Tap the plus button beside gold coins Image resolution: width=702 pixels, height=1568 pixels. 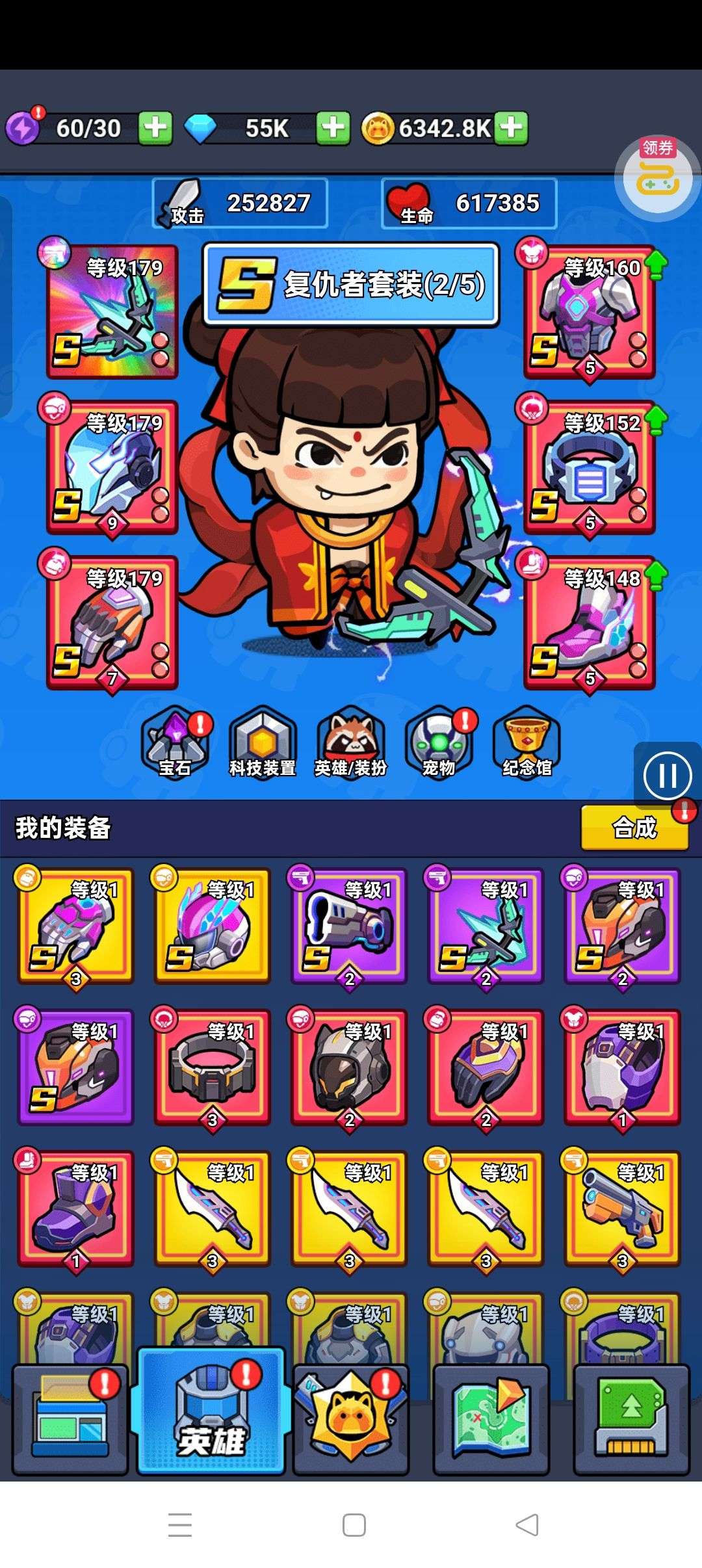(x=512, y=128)
